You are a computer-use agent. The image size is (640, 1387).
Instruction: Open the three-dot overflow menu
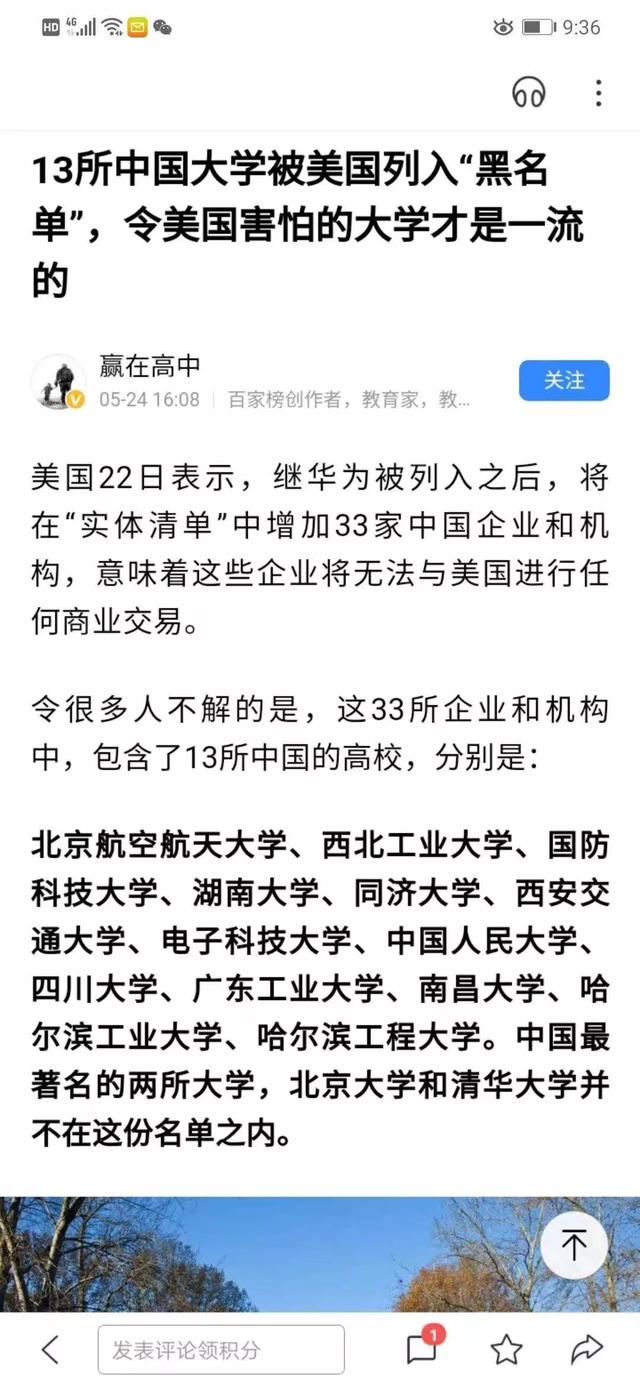pos(598,93)
